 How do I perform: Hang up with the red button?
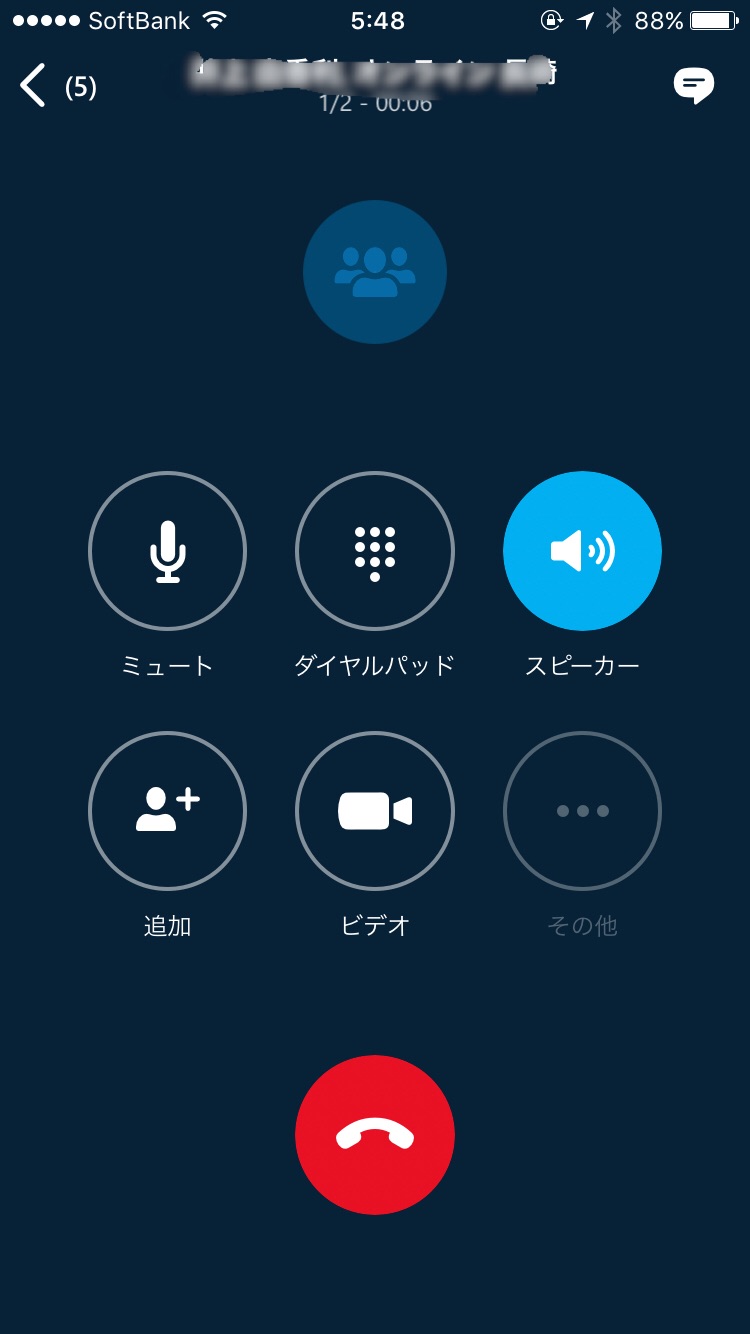coord(375,1135)
